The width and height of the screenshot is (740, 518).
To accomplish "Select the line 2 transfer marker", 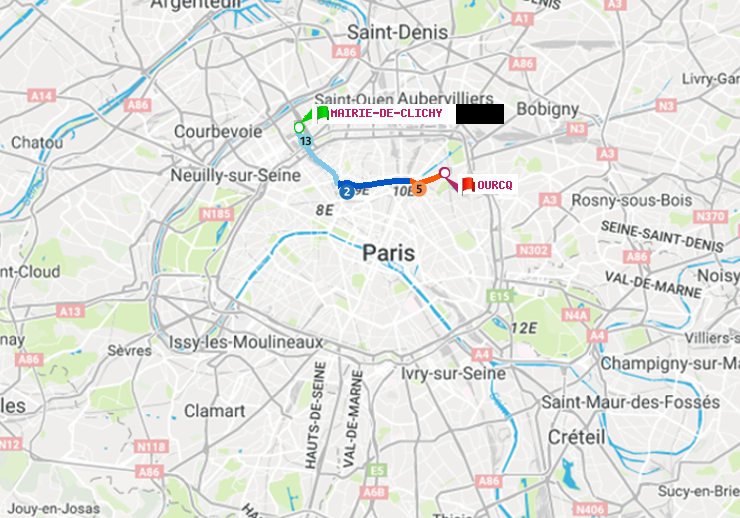I will click(346, 191).
